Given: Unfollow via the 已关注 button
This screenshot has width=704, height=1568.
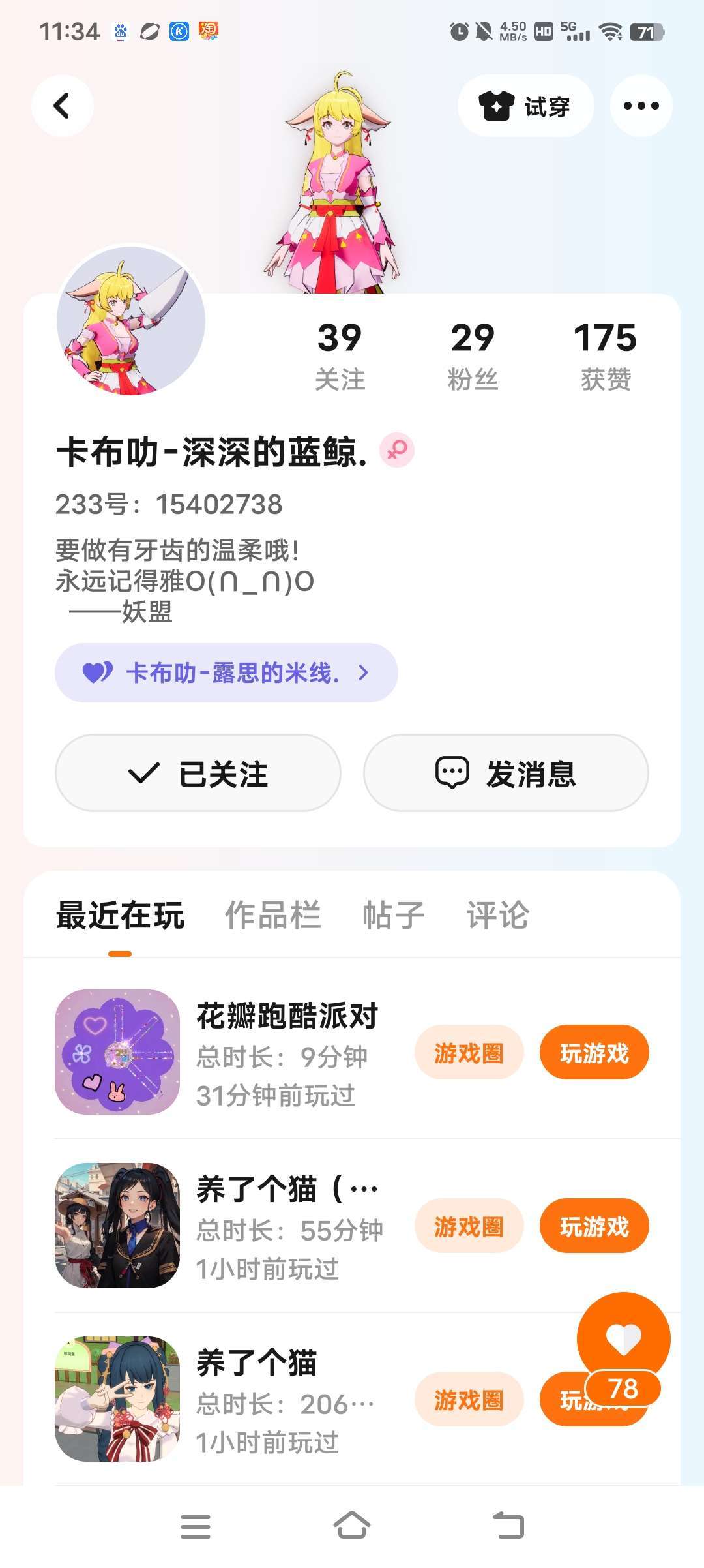Looking at the screenshot, I should [198, 773].
